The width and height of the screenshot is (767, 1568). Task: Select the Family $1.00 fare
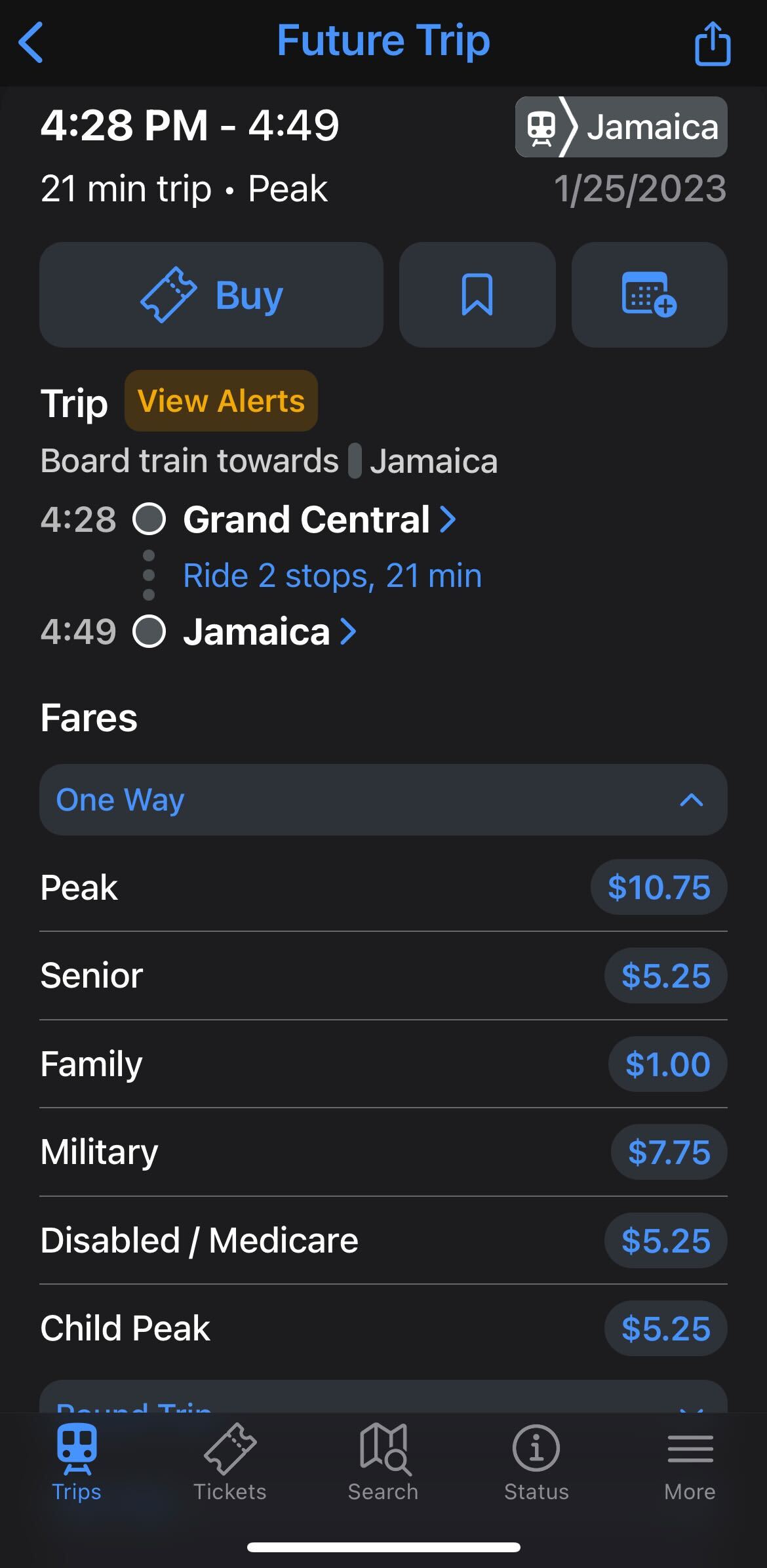(667, 1064)
